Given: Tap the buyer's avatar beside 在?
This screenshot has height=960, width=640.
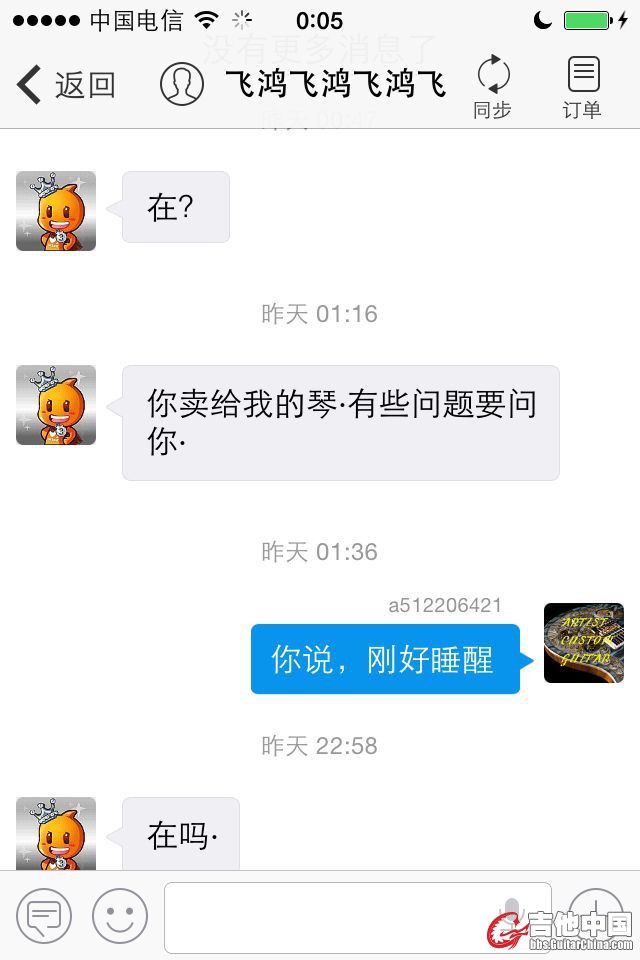Looking at the screenshot, I should pyautogui.click(x=56, y=211).
